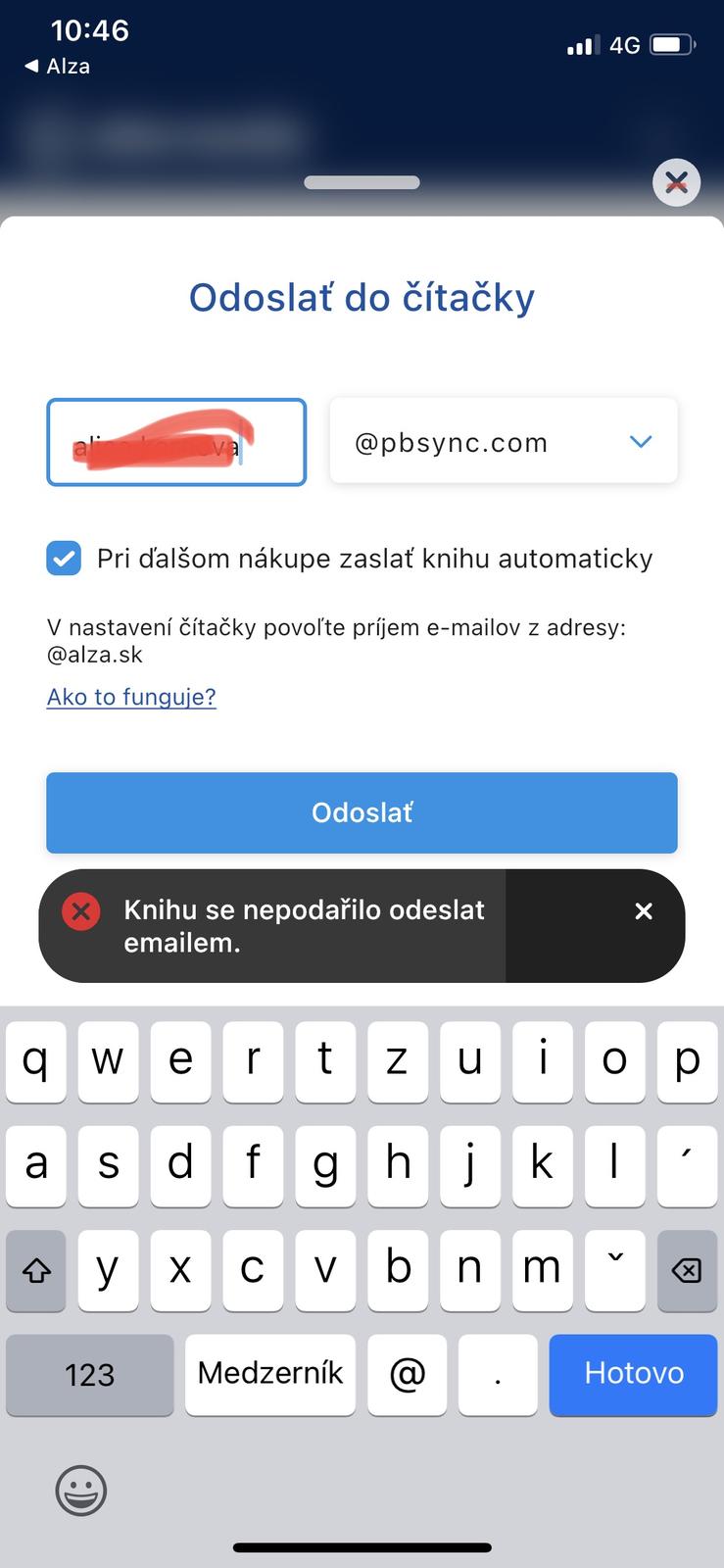Switch keyboard to 123 numbers layout
This screenshot has width=724, height=1568.
click(89, 1374)
